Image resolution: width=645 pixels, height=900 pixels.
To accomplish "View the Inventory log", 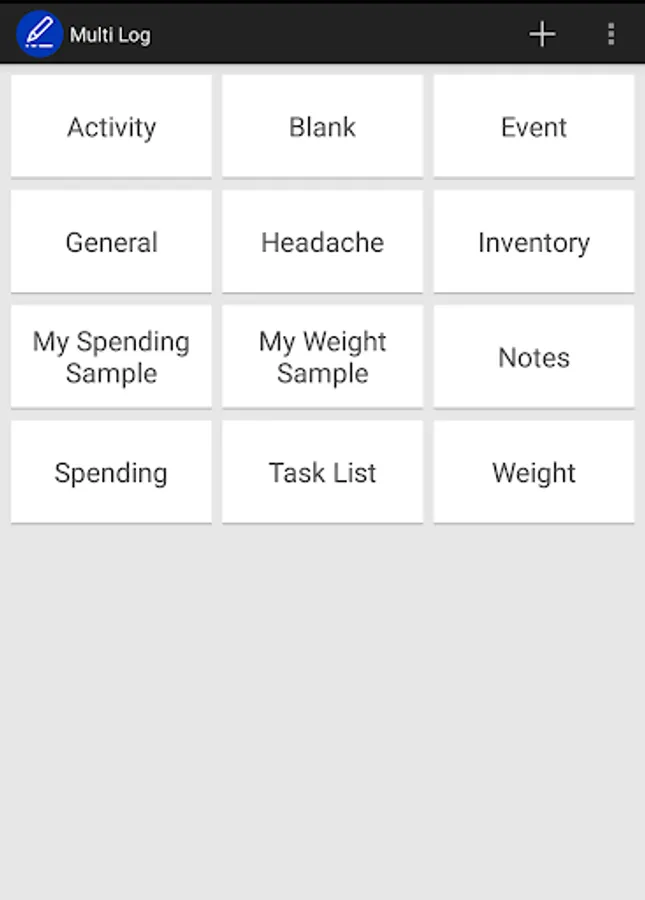I will 534,242.
